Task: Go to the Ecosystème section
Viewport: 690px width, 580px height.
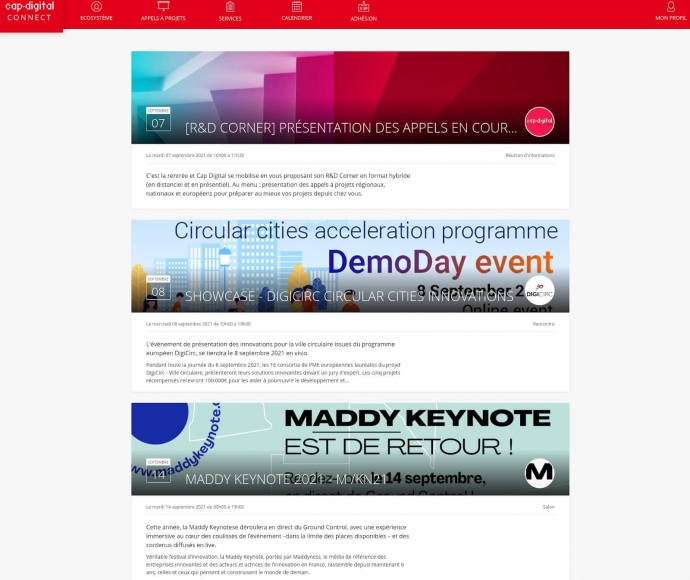Action: 96,12
